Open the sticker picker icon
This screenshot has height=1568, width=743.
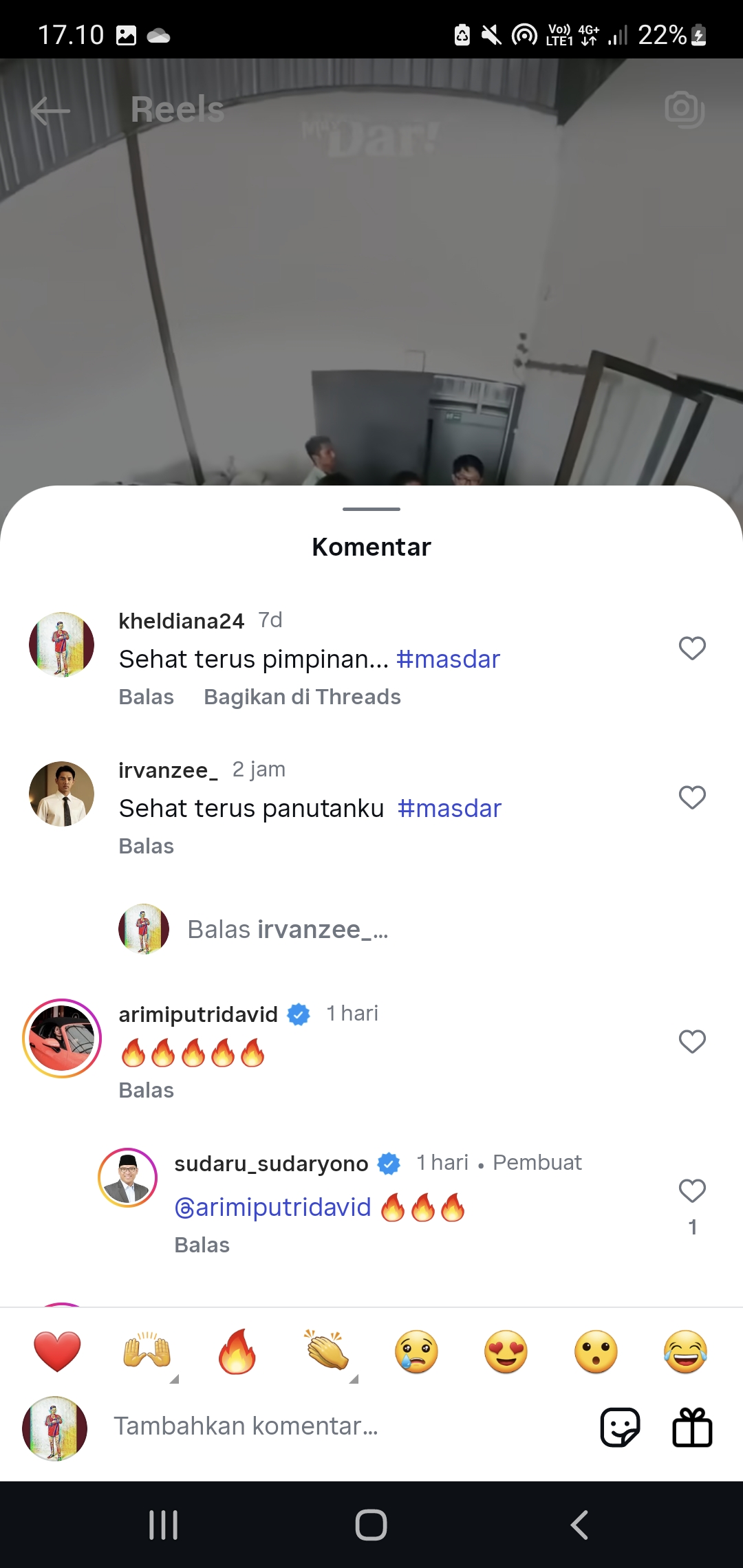coord(621,1428)
